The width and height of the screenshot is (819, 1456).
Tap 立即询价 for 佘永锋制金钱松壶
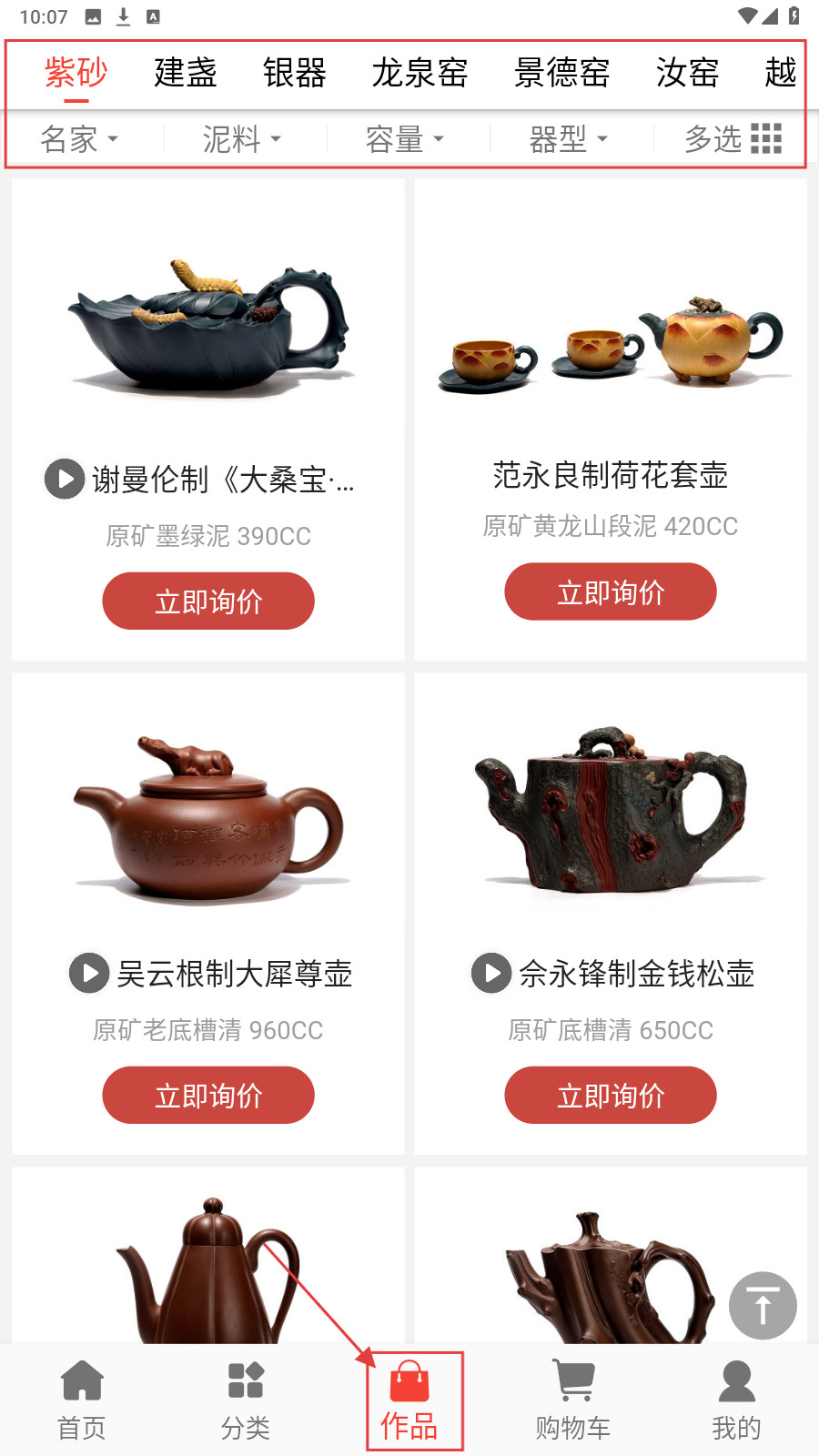tap(611, 1096)
